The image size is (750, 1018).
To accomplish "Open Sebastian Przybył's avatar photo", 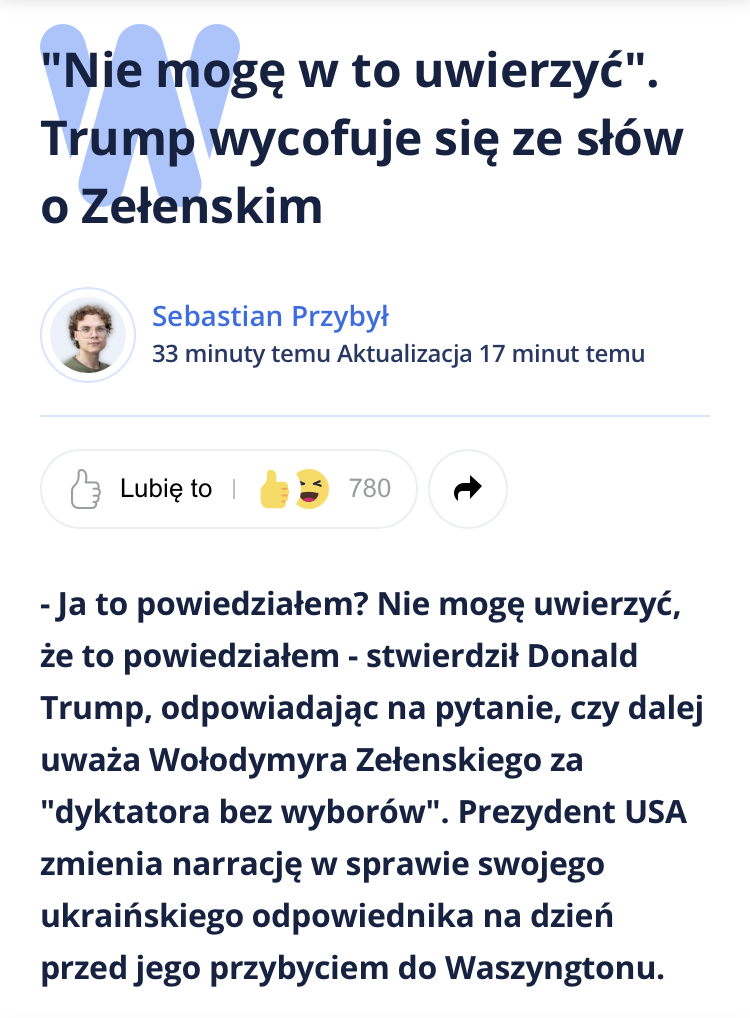I will 88,335.
